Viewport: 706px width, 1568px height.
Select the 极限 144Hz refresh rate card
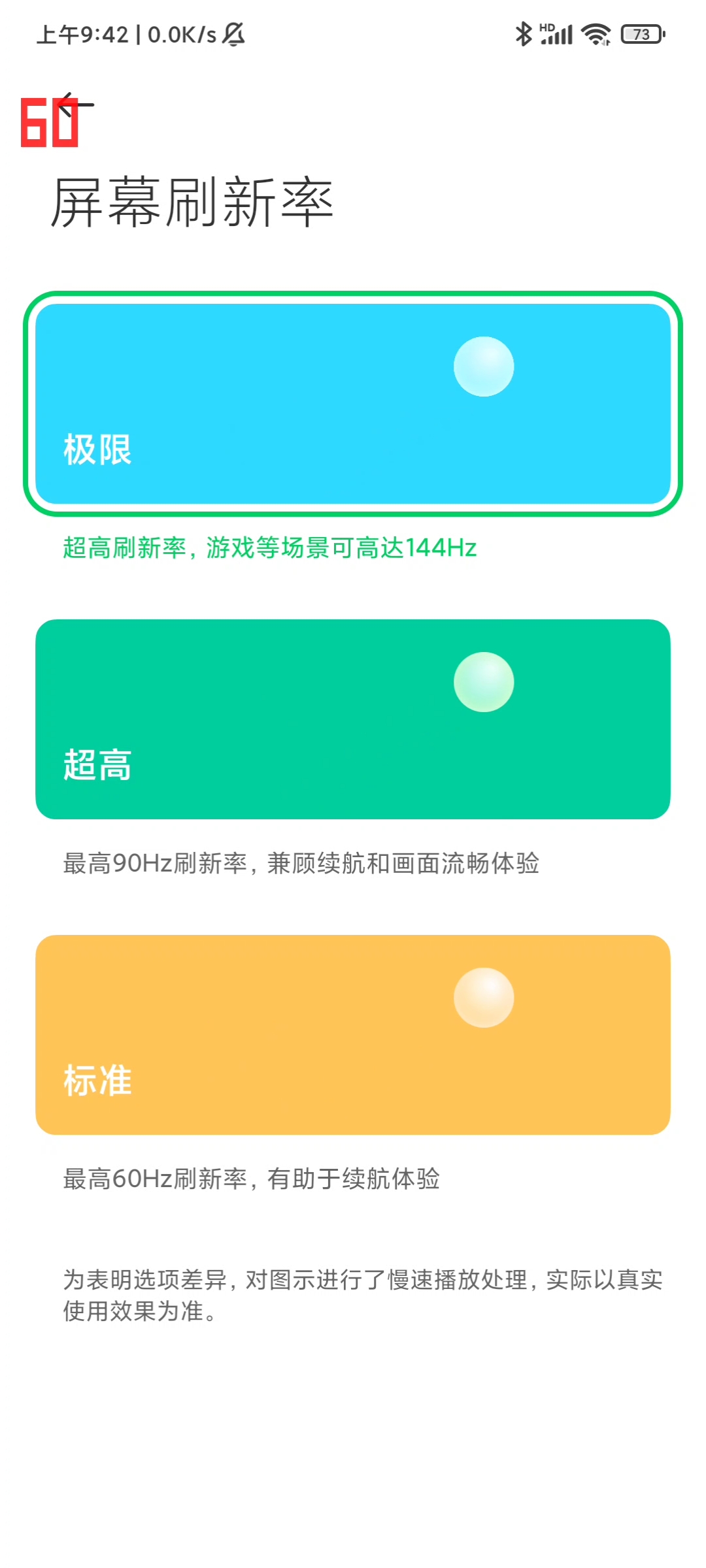pos(353,404)
